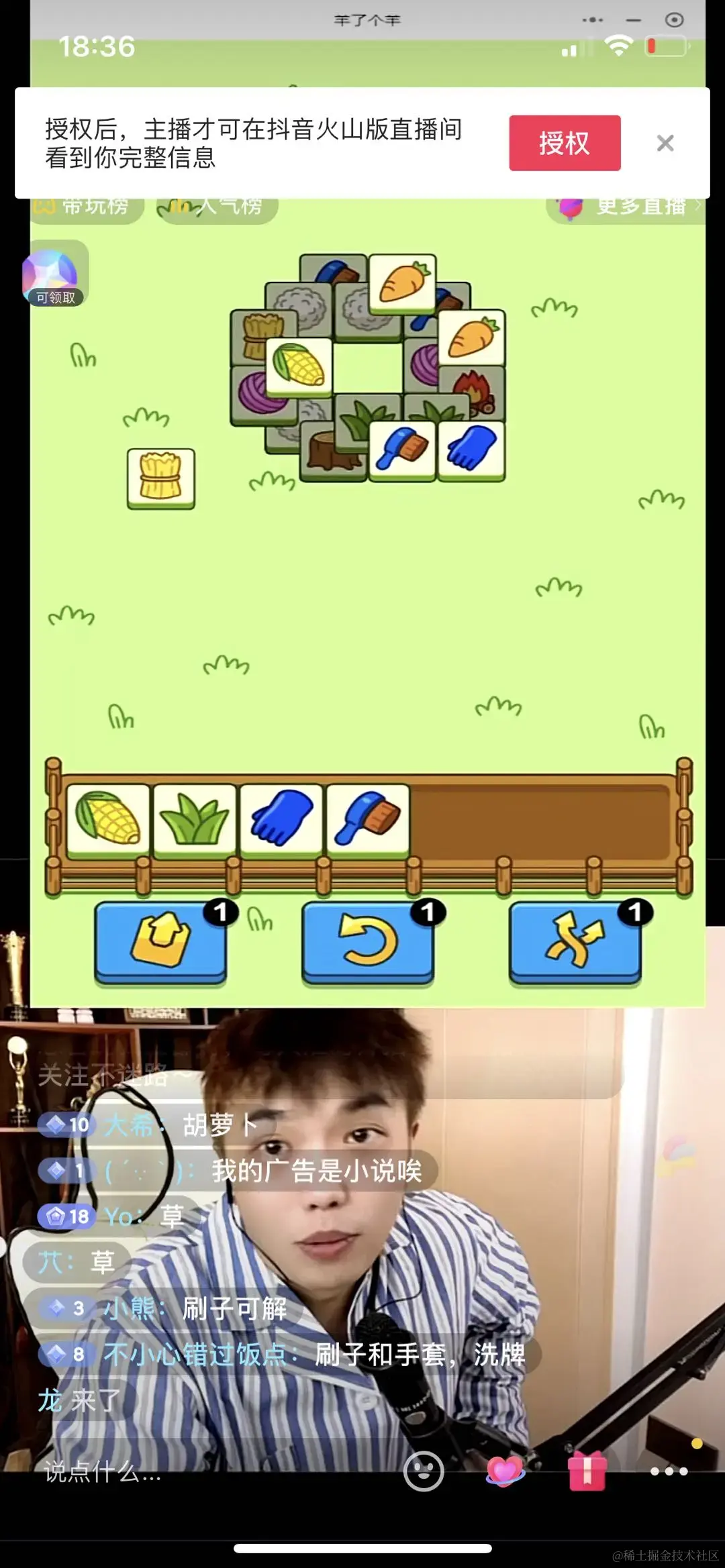Pick the top carrot tile

[402, 282]
